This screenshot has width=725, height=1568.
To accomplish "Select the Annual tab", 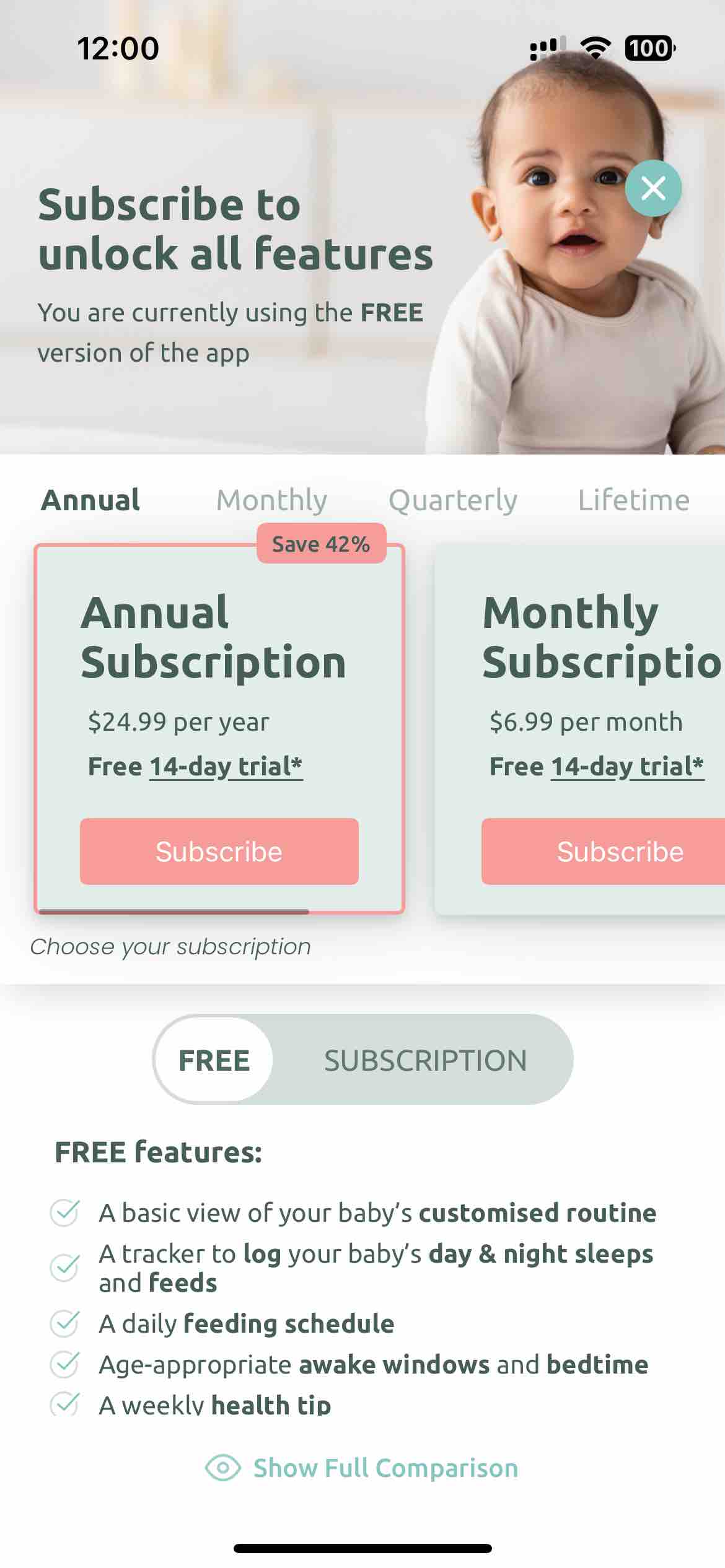I will click(x=90, y=500).
